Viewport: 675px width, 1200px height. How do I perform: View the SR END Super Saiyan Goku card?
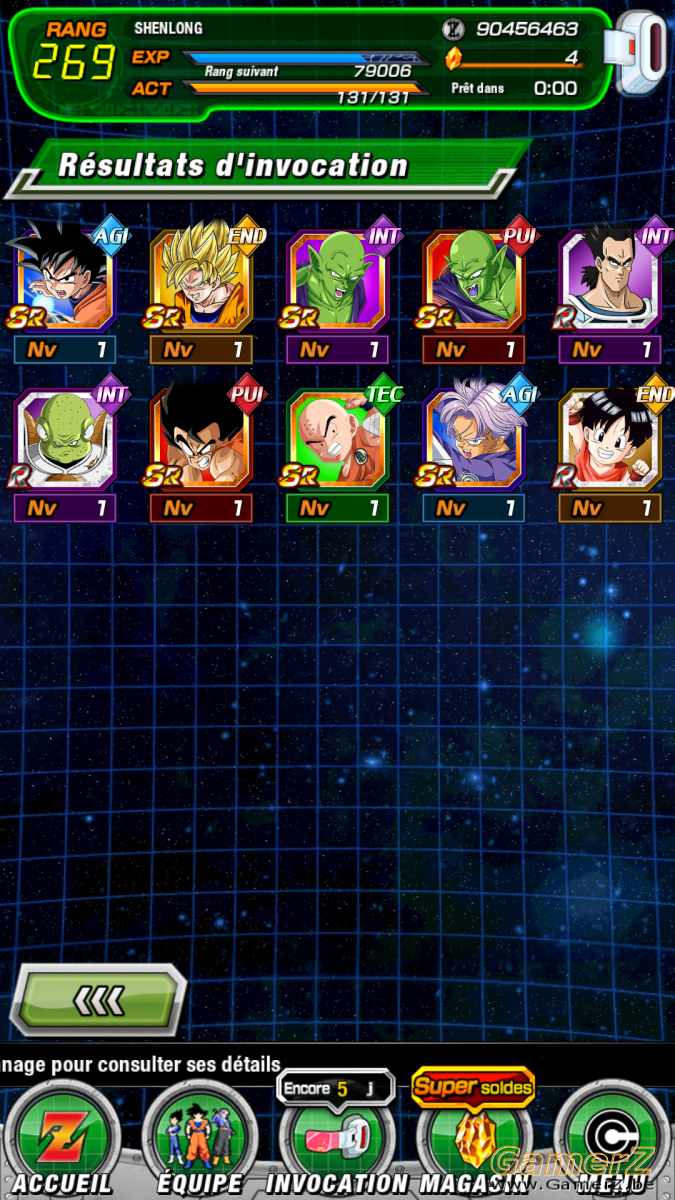tap(201, 281)
